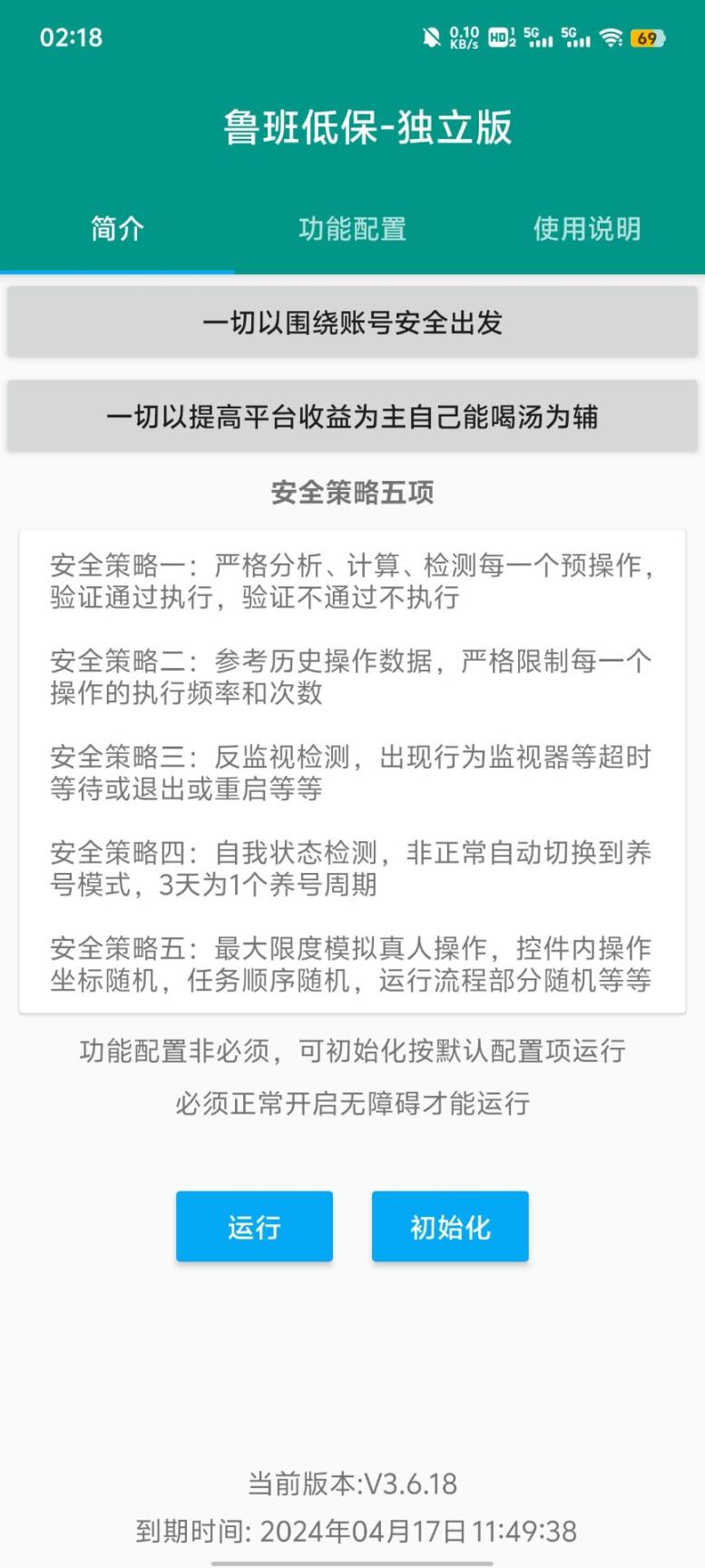Select the 简介 tab
Viewport: 705px width, 1568px height.
(117, 230)
